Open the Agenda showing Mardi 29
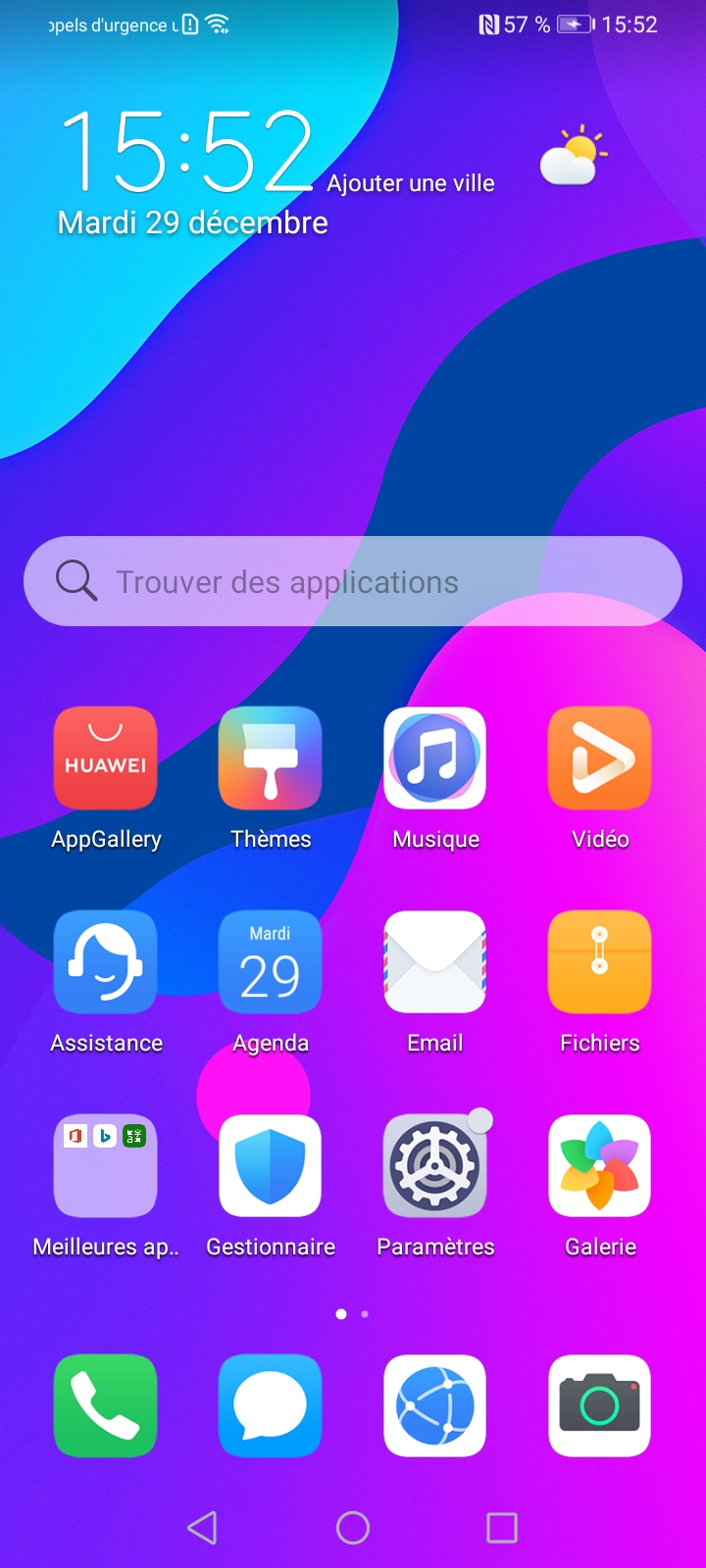The width and height of the screenshot is (706, 1568). click(x=270, y=961)
